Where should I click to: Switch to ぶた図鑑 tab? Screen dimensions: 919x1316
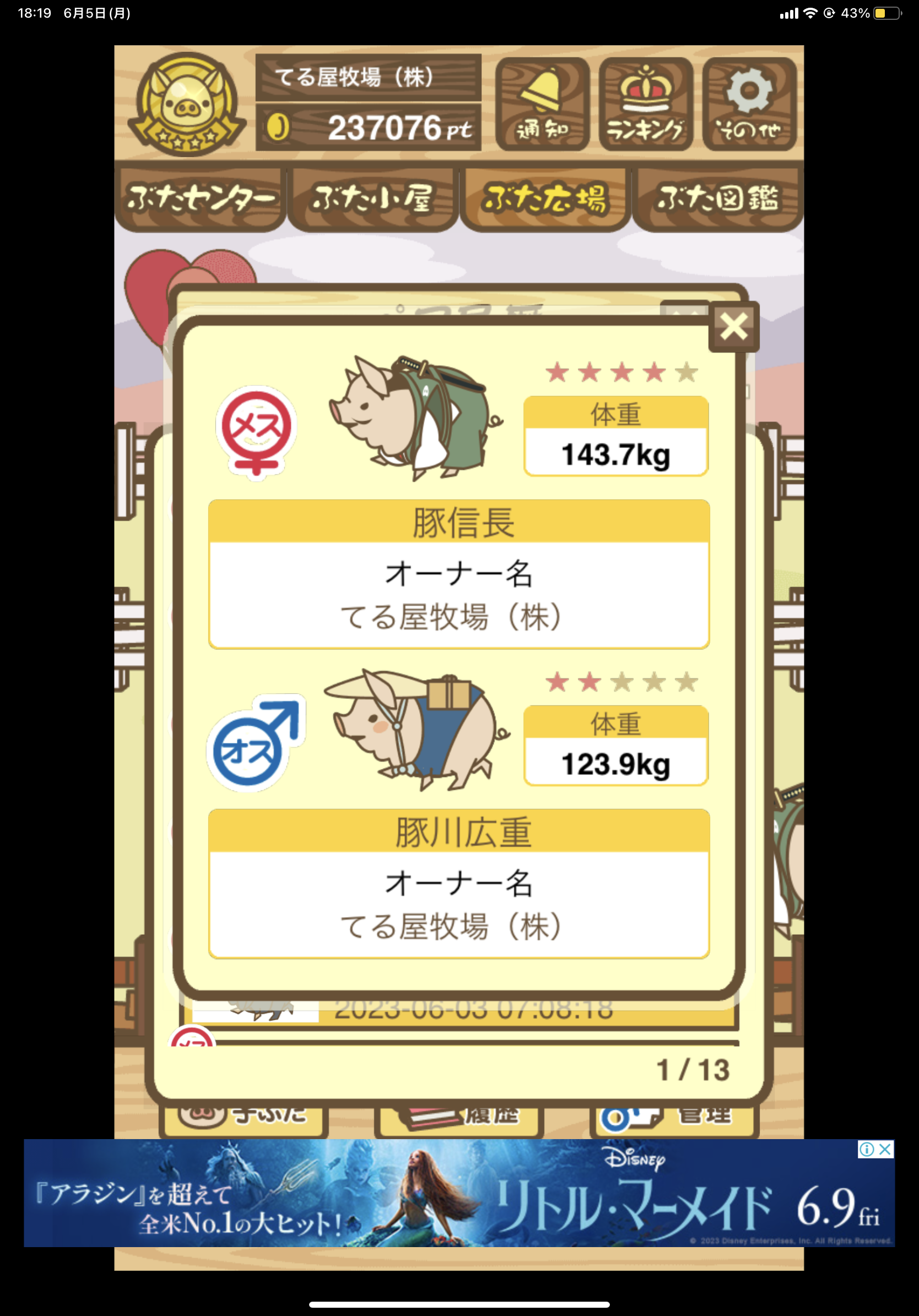717,199
